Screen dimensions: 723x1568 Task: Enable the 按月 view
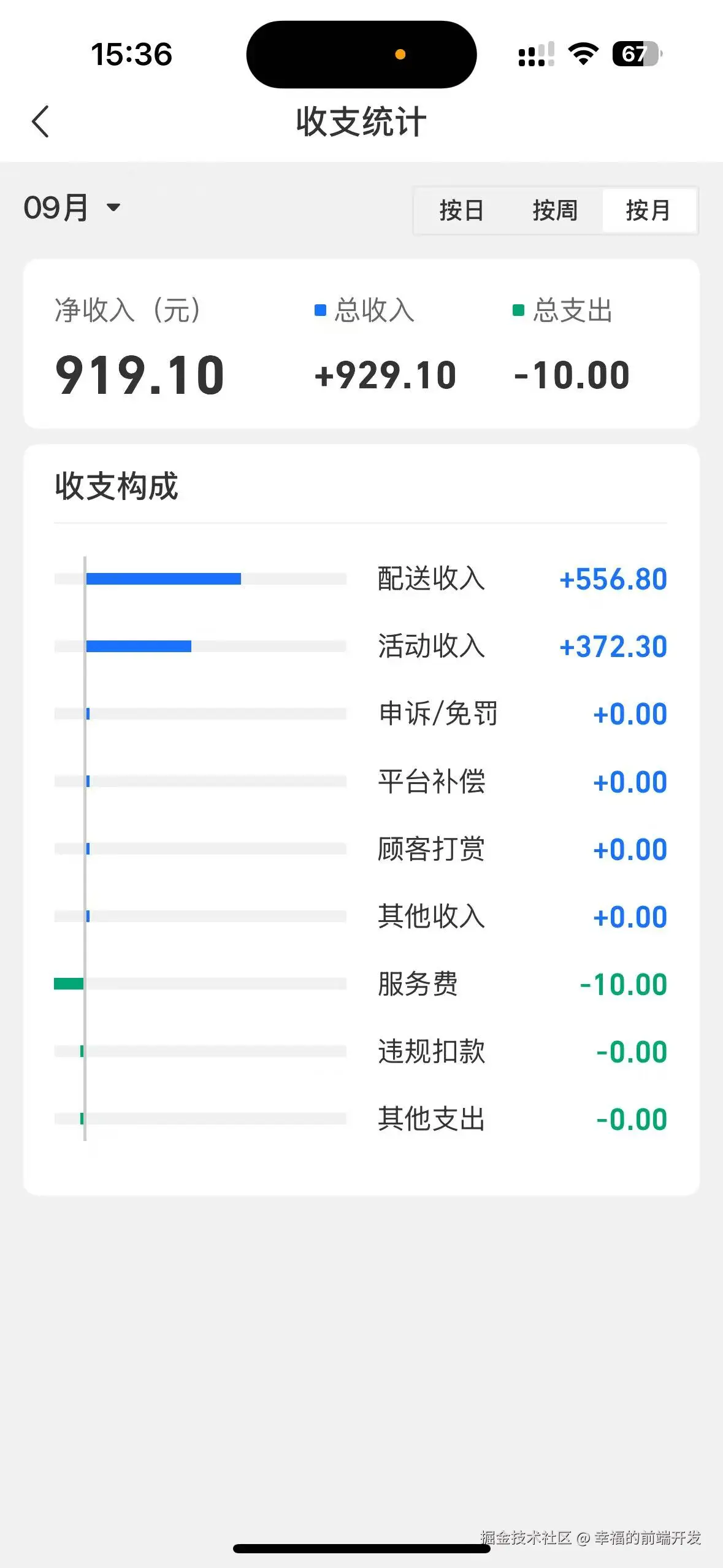pos(649,211)
